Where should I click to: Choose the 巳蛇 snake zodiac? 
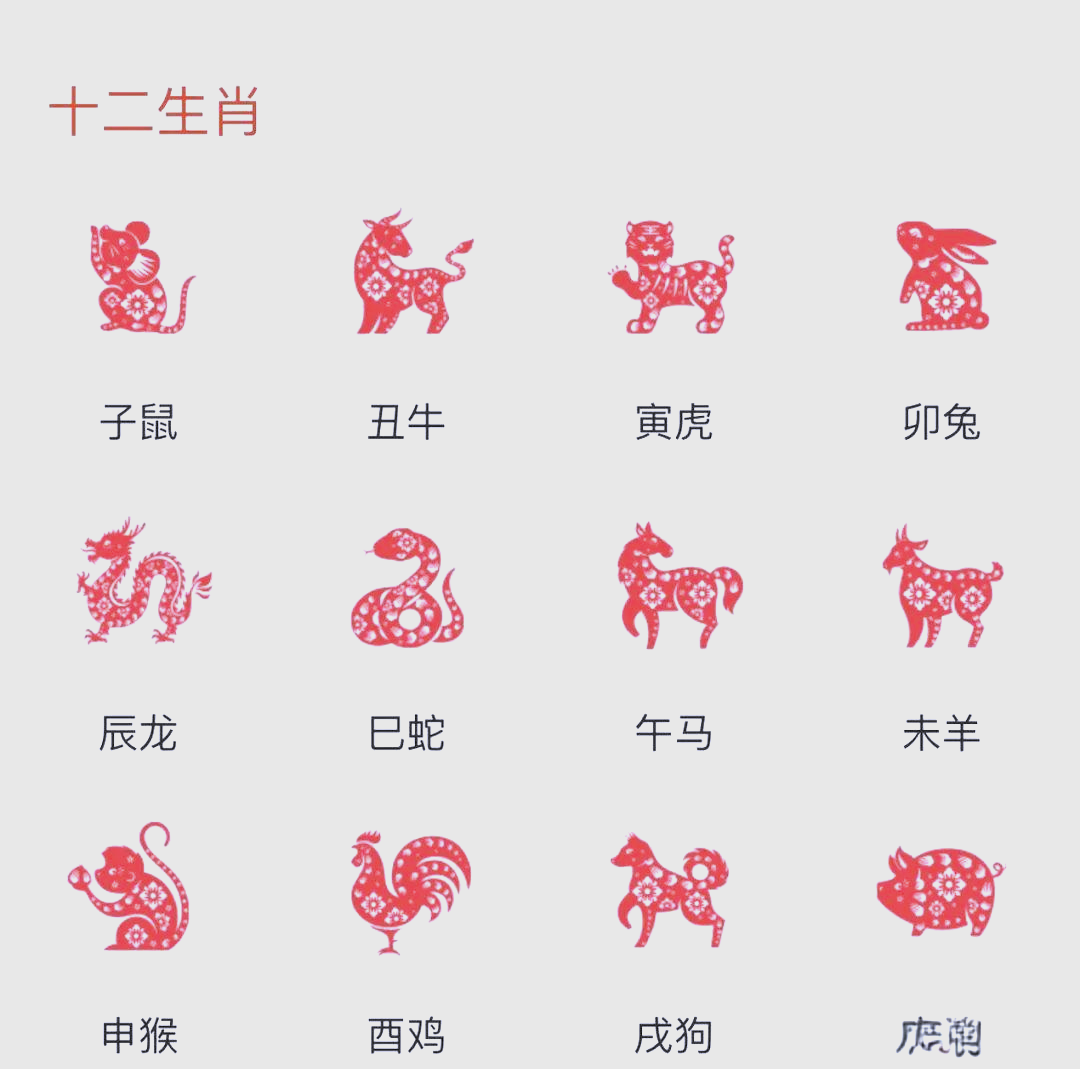[x=407, y=587]
